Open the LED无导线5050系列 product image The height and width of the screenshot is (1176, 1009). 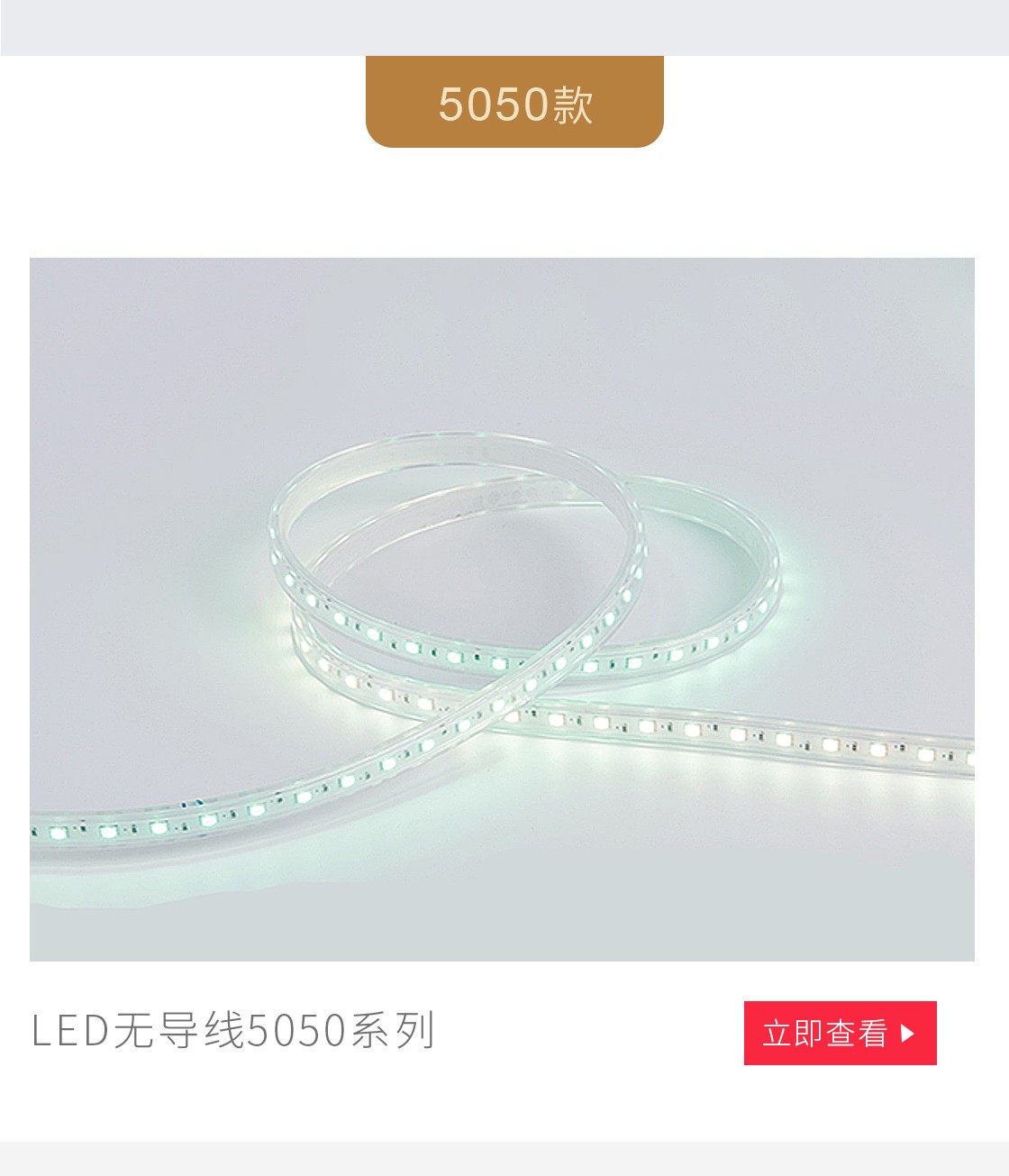coord(502,609)
